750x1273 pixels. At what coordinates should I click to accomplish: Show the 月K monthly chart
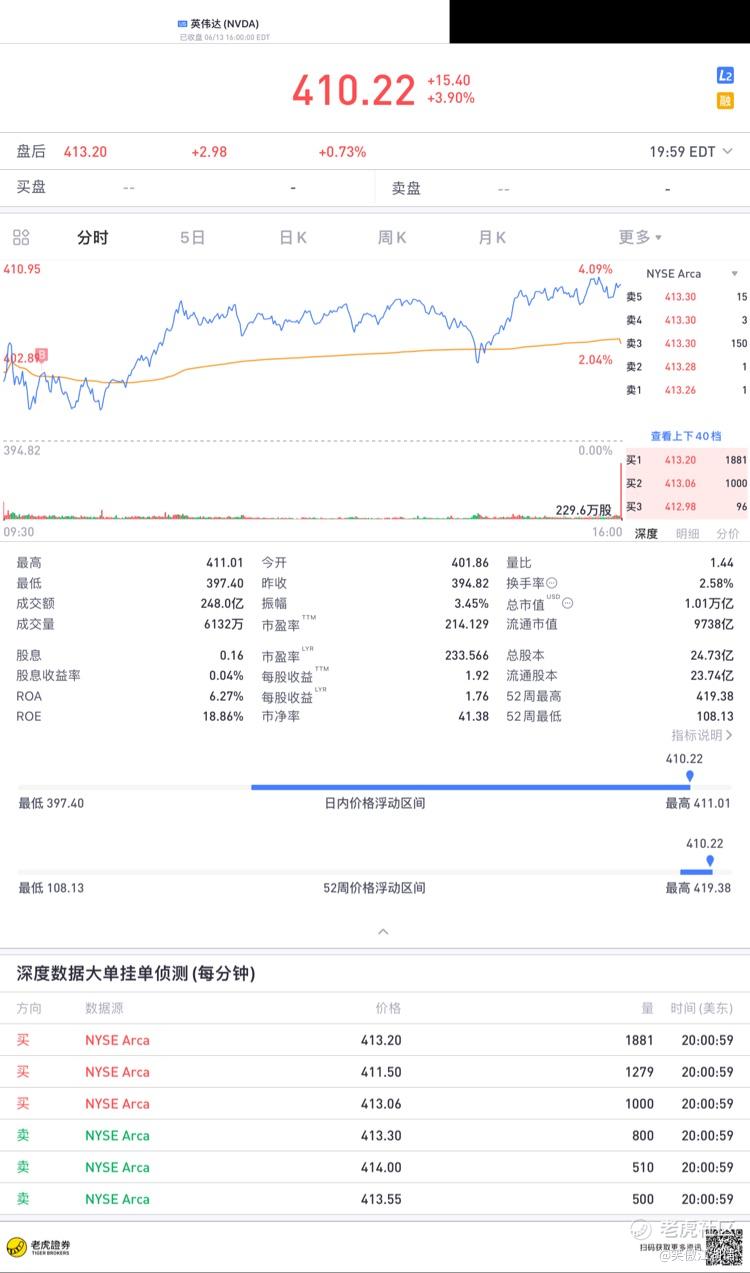[492, 237]
